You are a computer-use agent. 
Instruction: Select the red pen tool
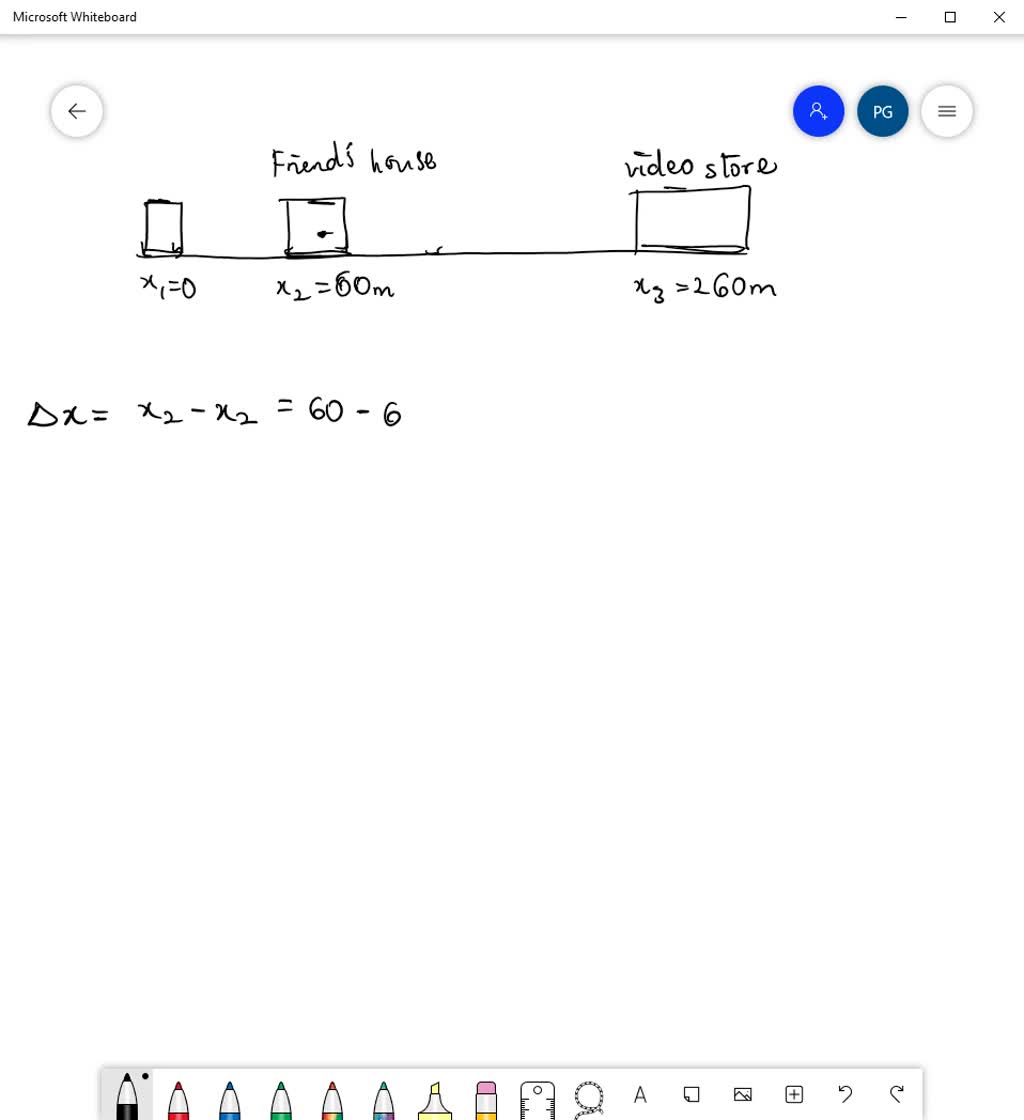pyautogui.click(x=178, y=1098)
